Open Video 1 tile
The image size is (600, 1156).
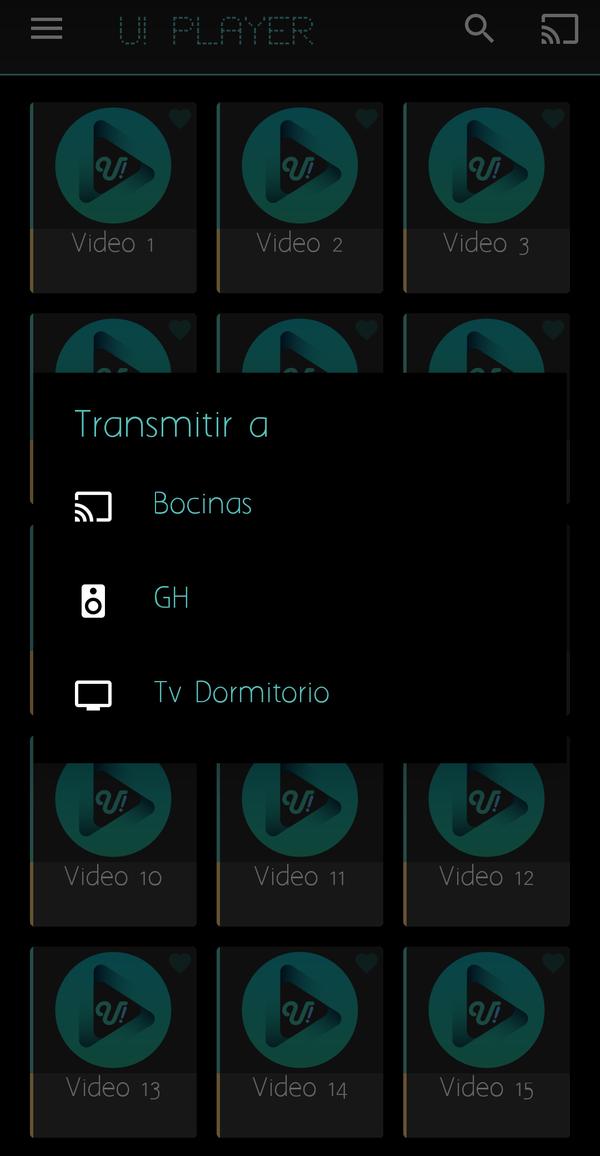pyautogui.click(x=114, y=198)
